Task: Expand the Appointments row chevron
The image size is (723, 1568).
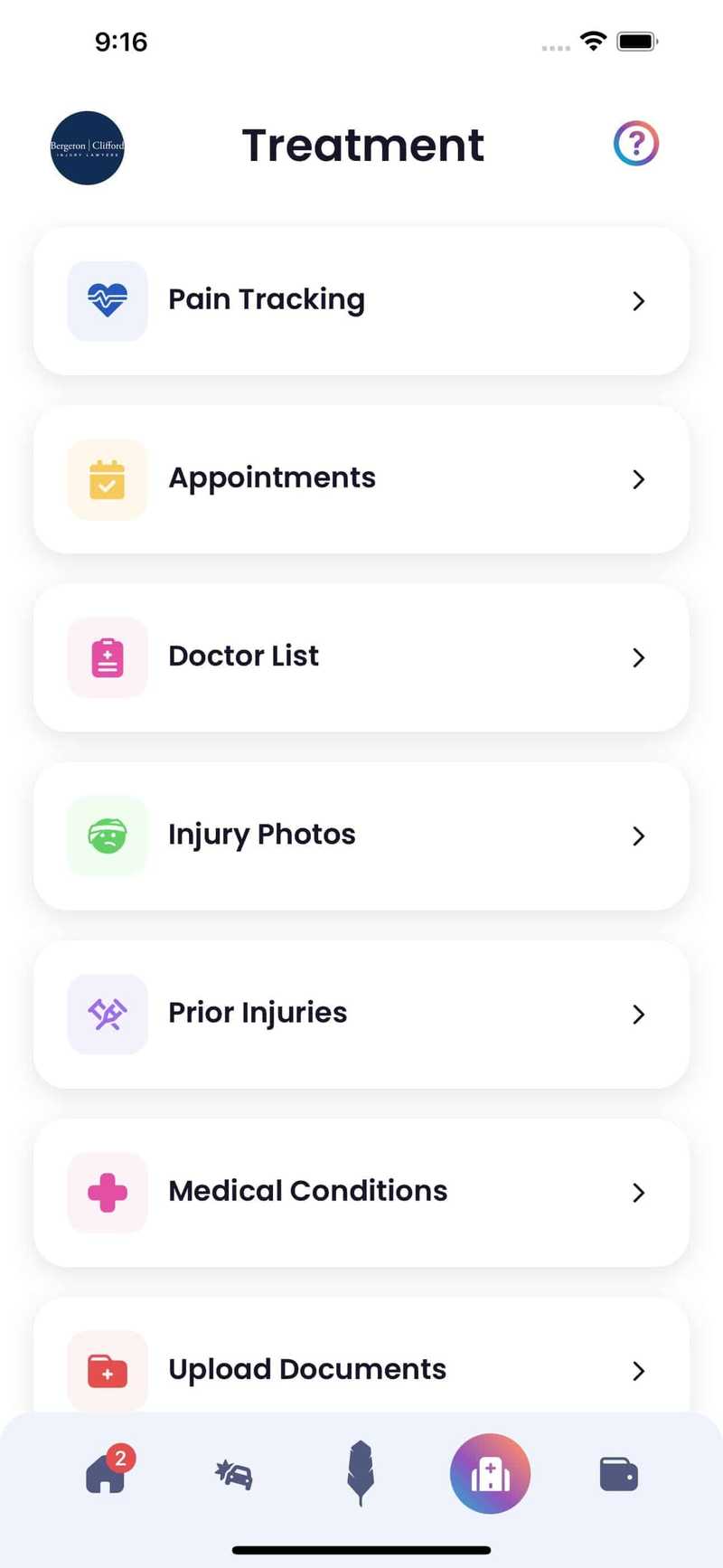Action: click(639, 478)
